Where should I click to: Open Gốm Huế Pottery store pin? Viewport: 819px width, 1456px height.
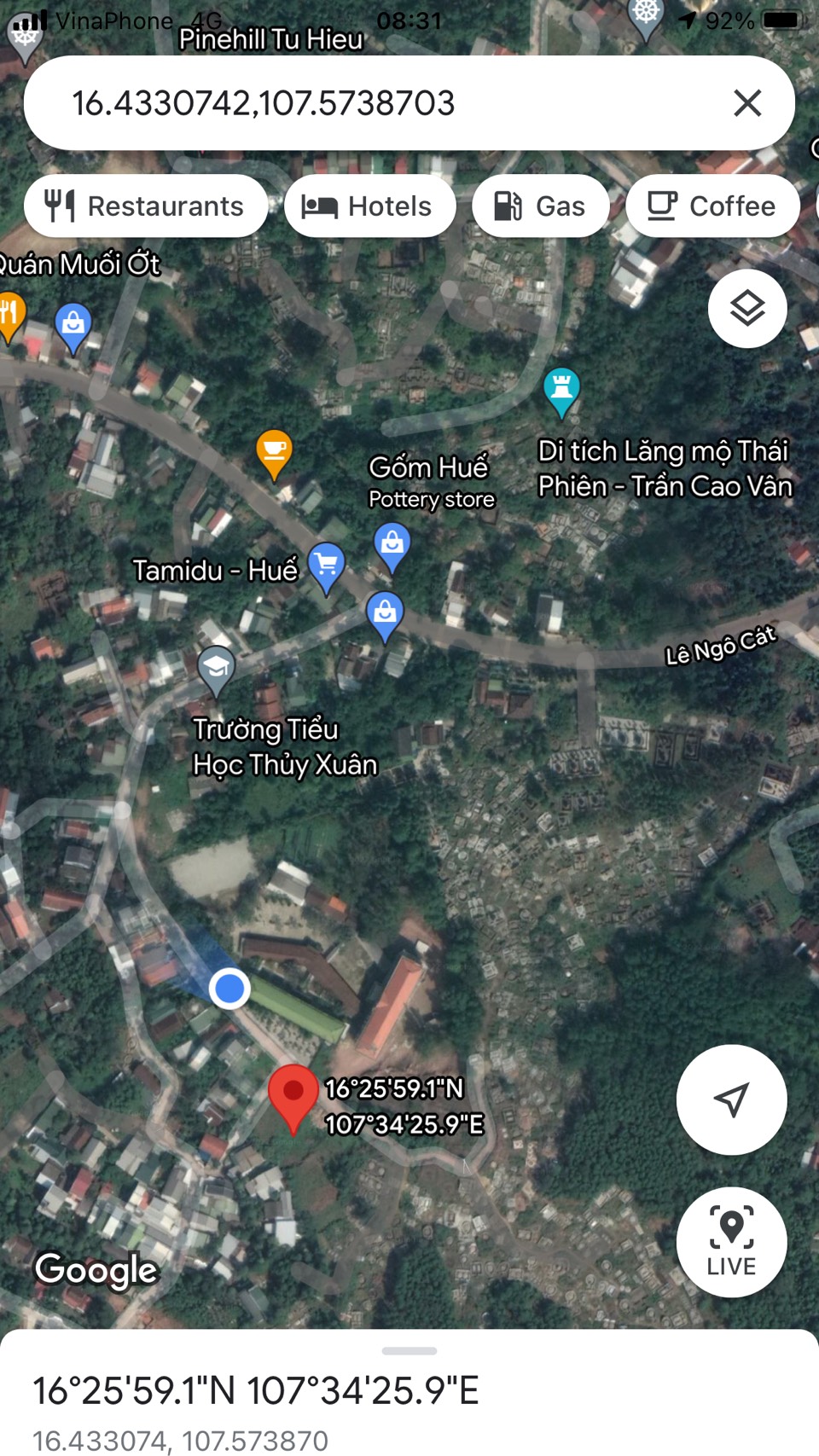coord(392,548)
